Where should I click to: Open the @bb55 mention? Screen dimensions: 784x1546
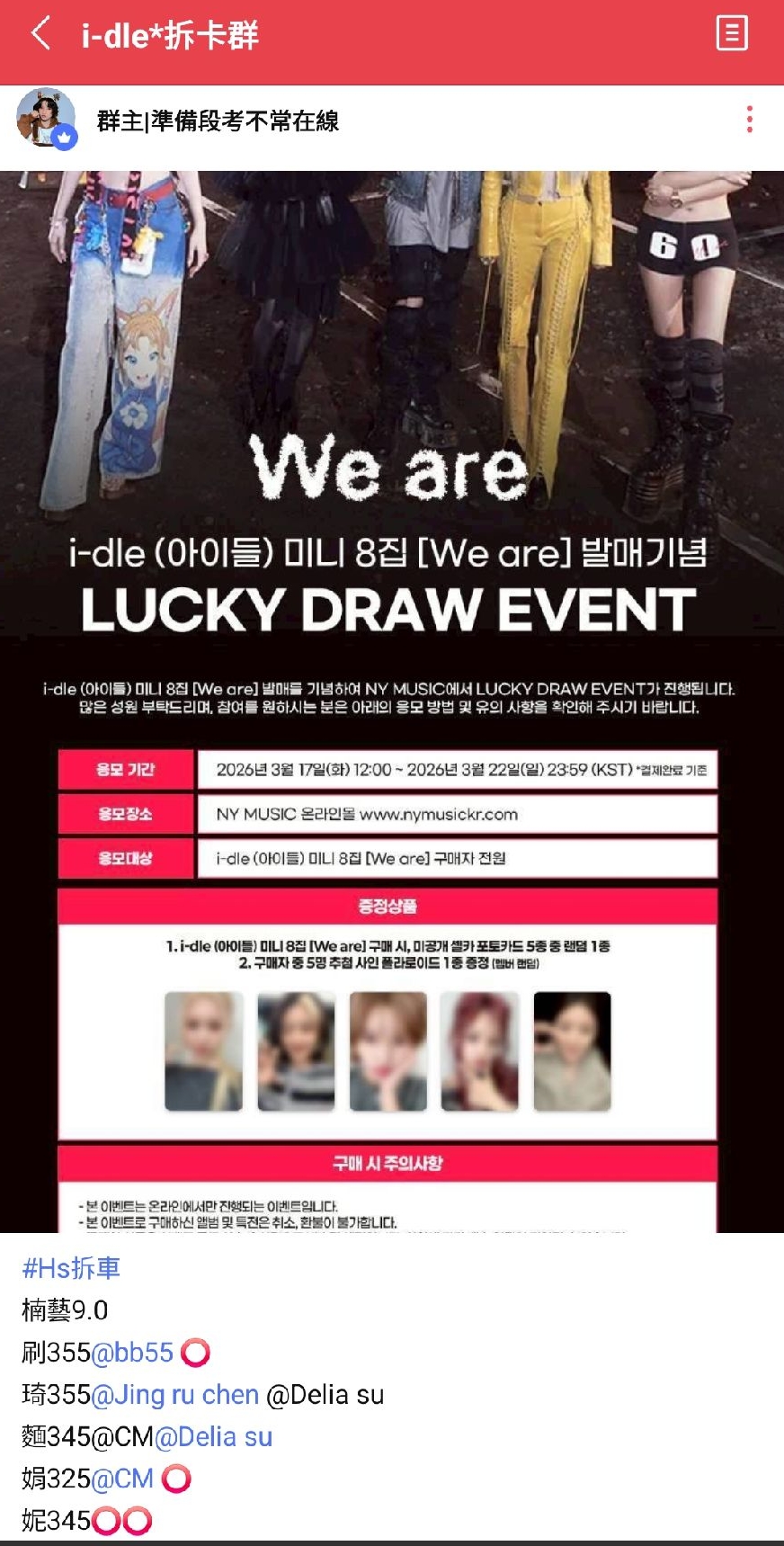(132, 1353)
